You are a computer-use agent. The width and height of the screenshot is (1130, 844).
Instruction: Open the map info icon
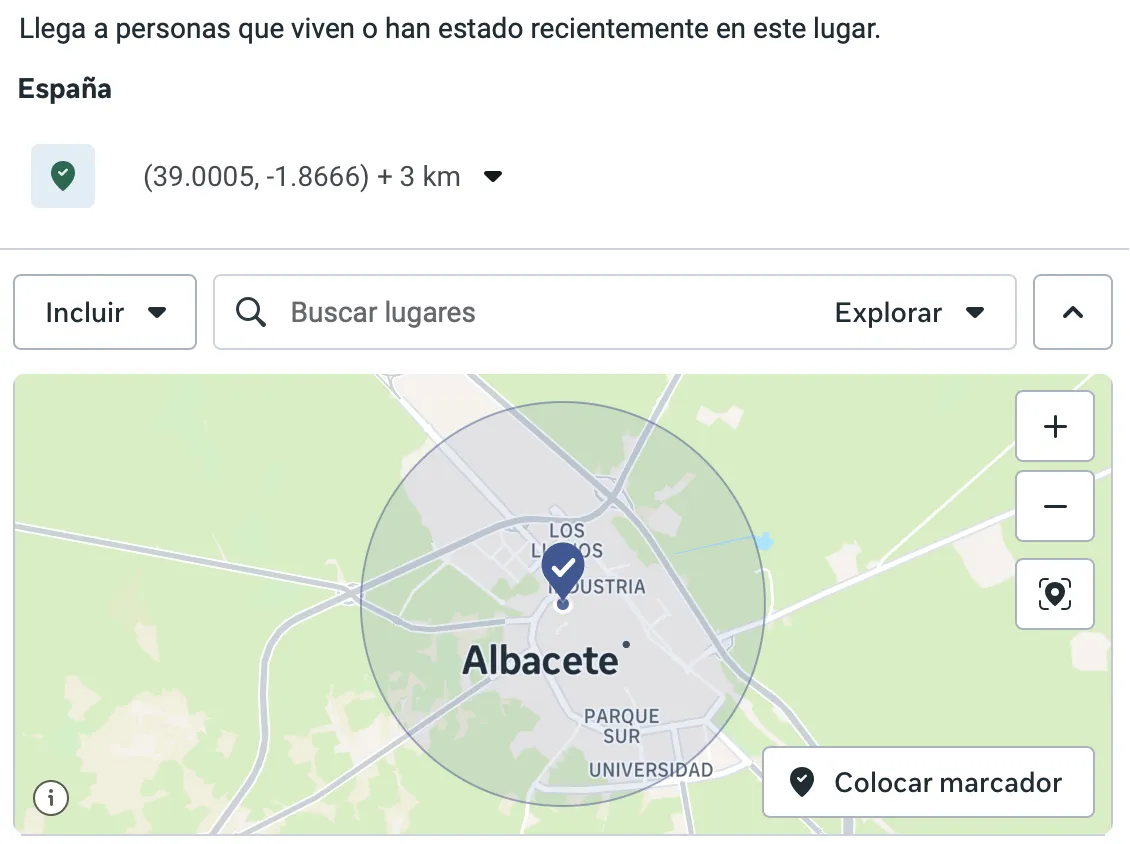51,798
